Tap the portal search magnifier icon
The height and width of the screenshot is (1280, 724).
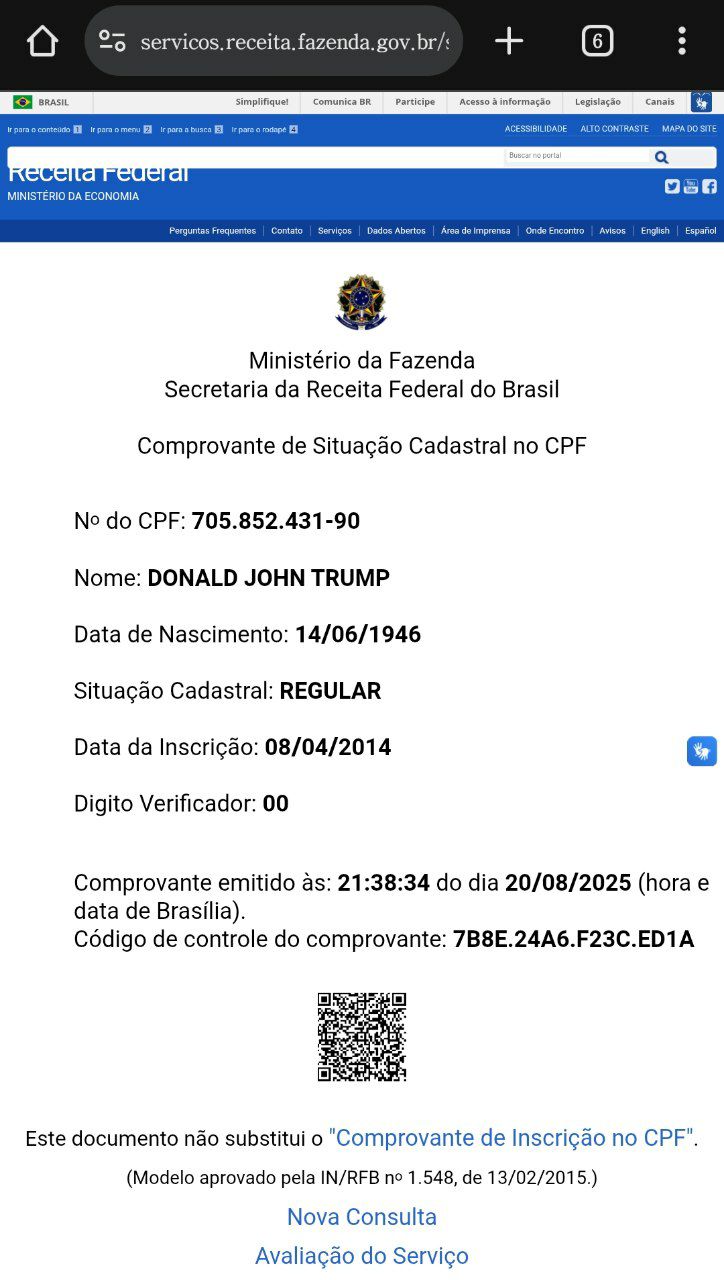tap(661, 157)
